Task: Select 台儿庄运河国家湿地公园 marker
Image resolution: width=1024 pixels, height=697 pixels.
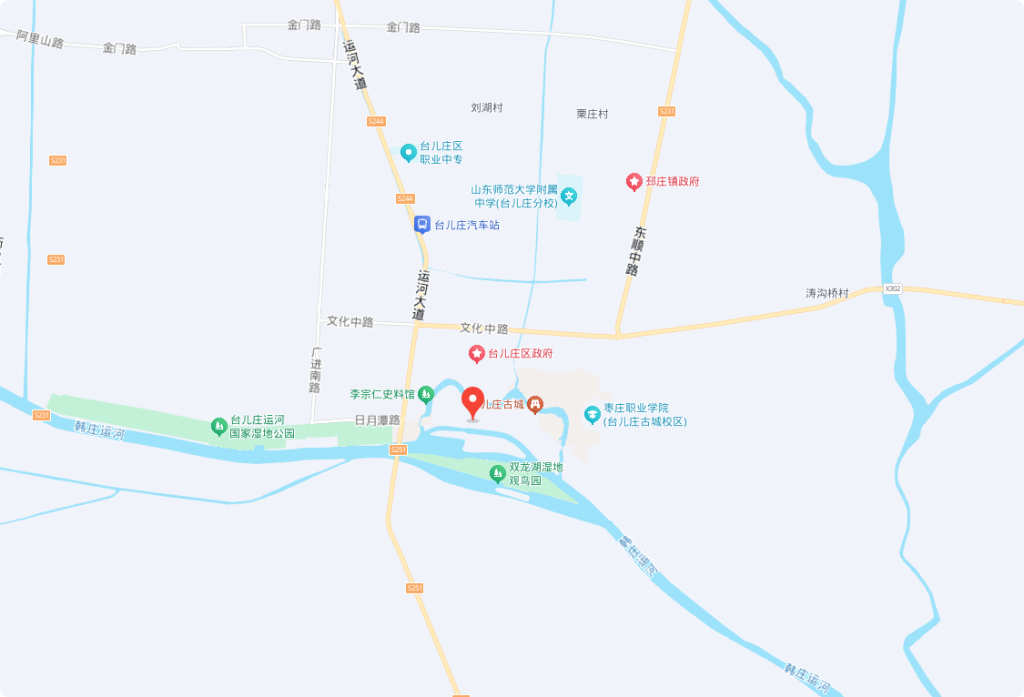Action: pos(218,427)
